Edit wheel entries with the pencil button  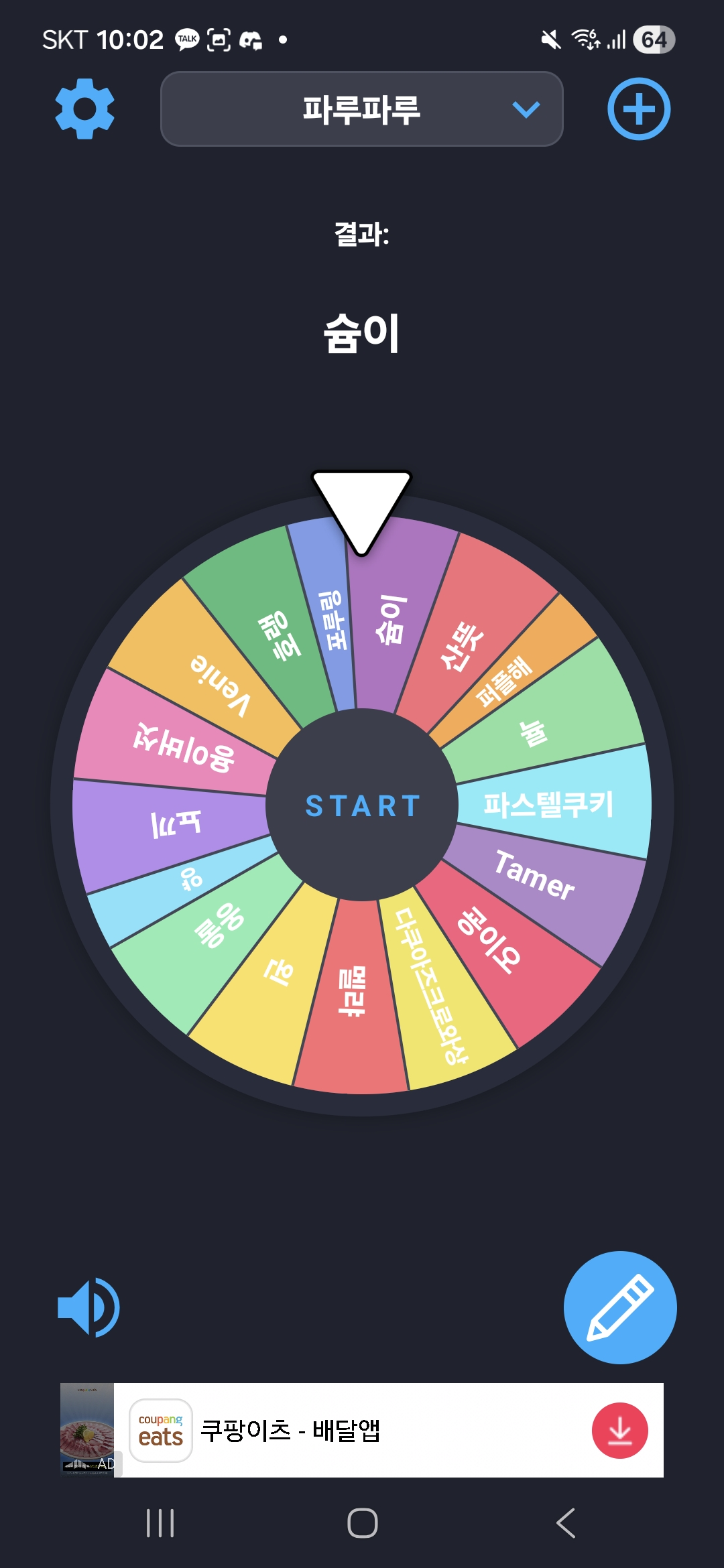pos(619,1307)
